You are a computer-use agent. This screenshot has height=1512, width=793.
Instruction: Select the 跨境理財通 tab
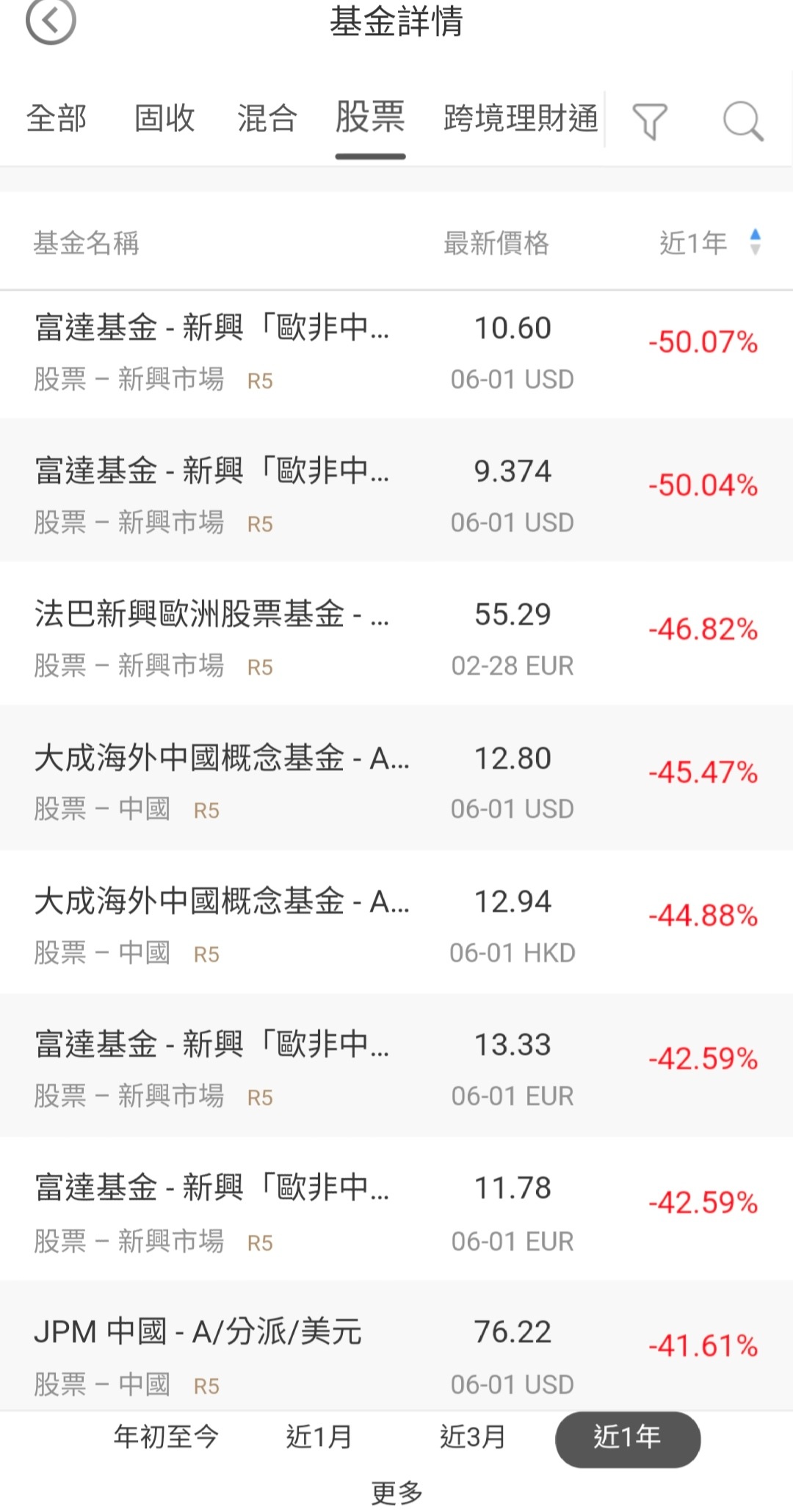point(521,118)
